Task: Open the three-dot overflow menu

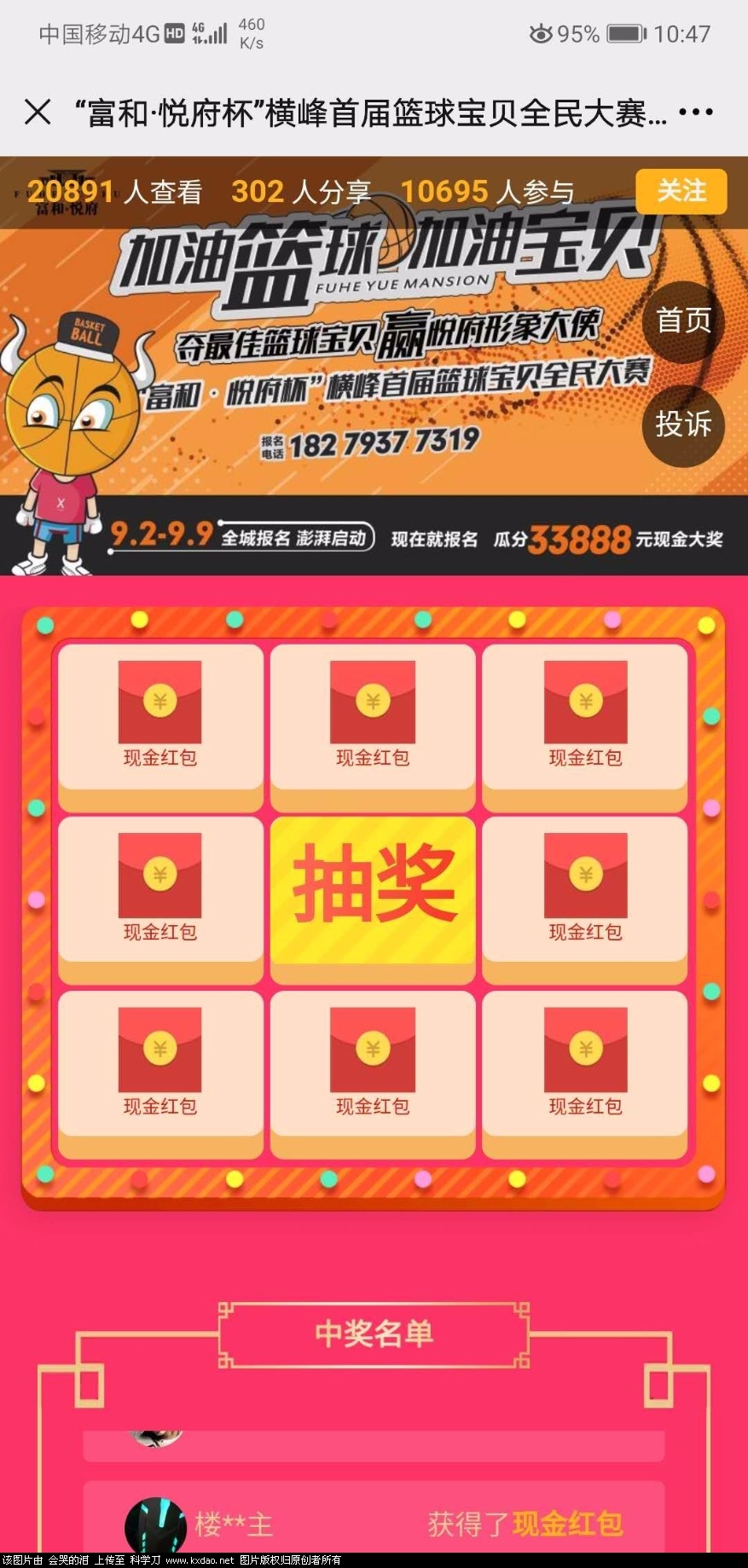Action: click(695, 112)
